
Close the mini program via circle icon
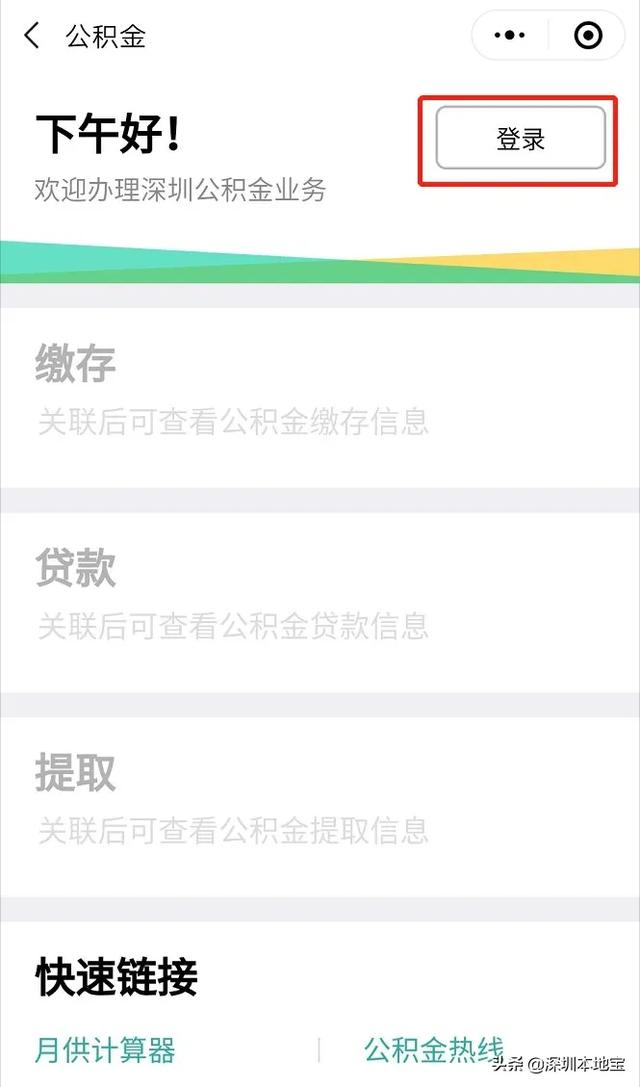[x=588, y=37]
